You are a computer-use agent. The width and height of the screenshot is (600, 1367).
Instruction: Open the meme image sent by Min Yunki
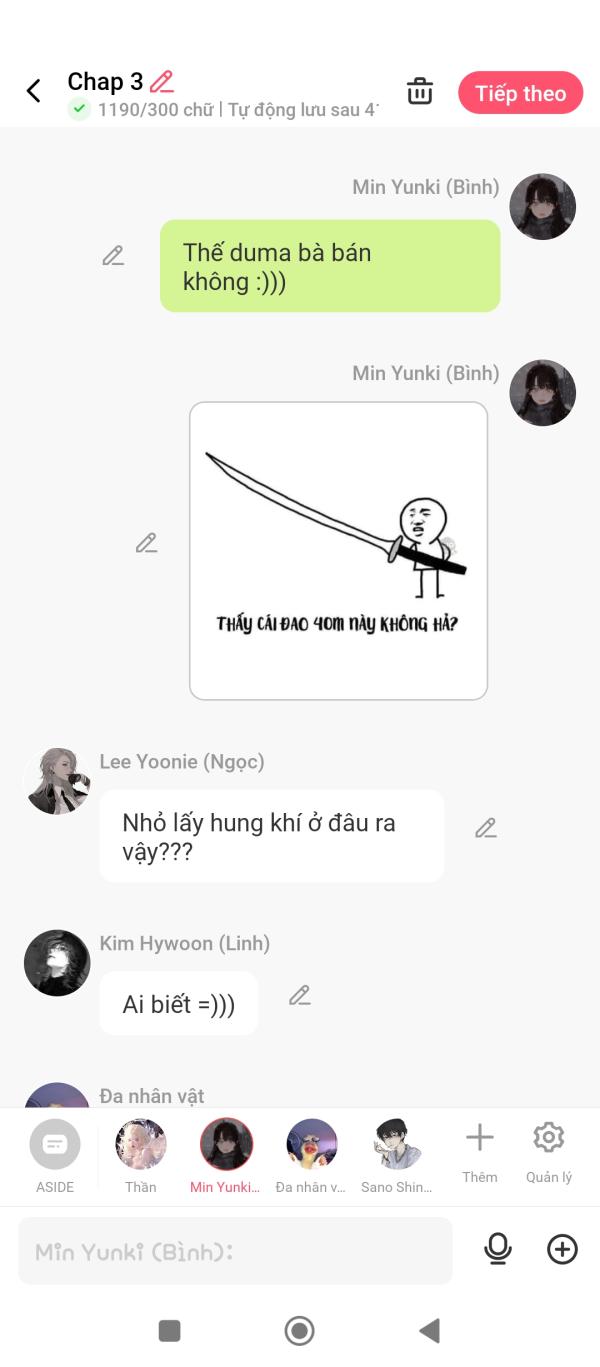point(338,551)
